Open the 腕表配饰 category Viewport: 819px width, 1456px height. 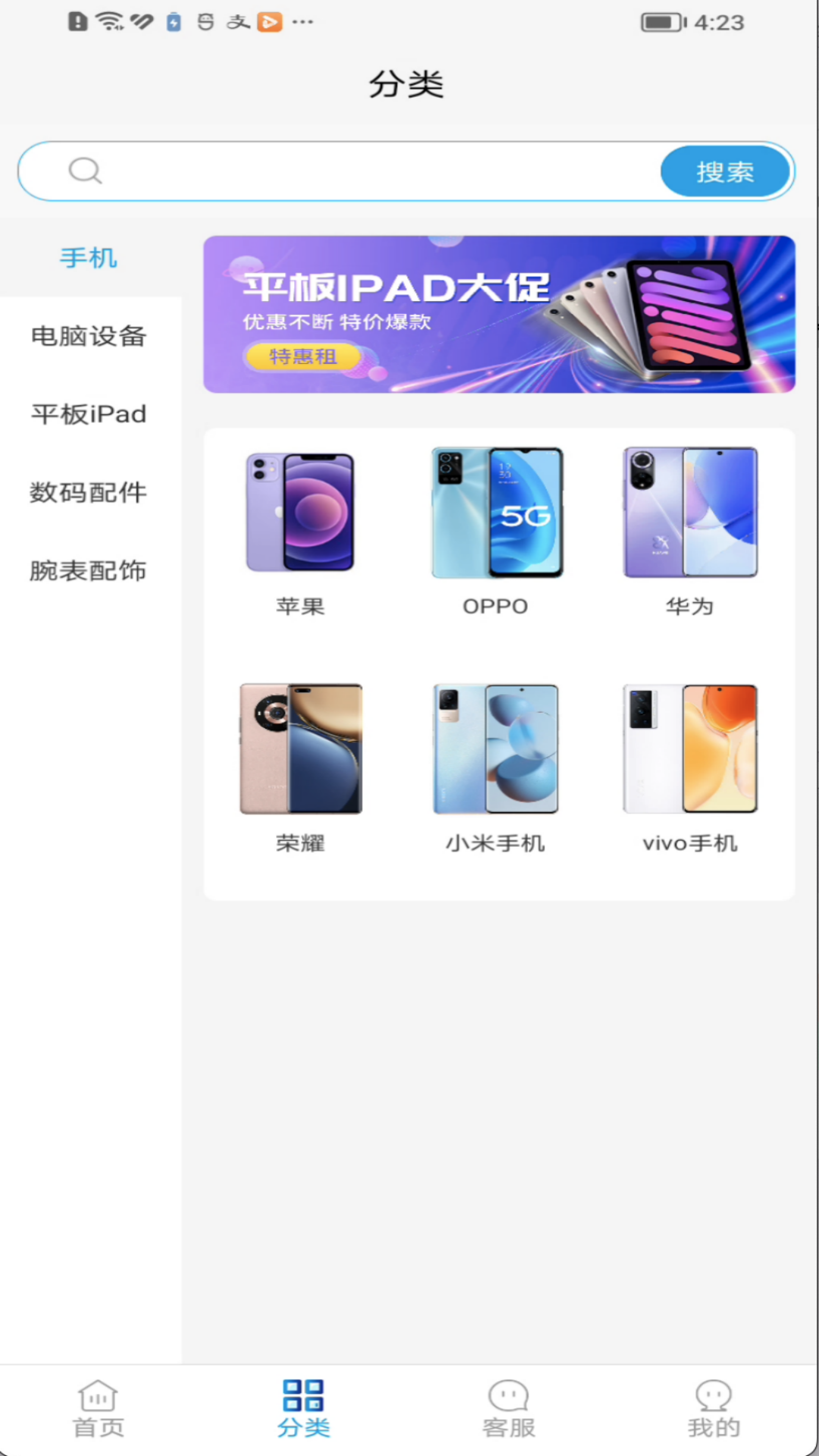[89, 571]
